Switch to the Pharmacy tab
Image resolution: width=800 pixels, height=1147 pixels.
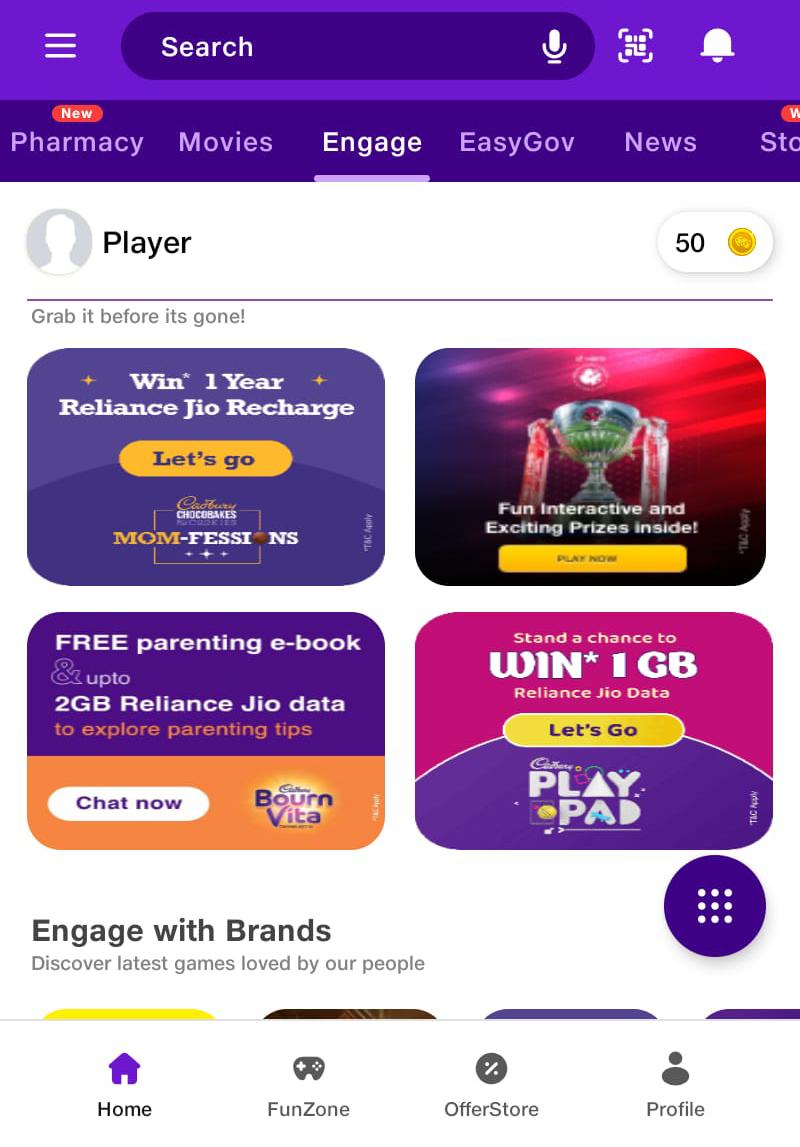pyautogui.click(x=77, y=142)
